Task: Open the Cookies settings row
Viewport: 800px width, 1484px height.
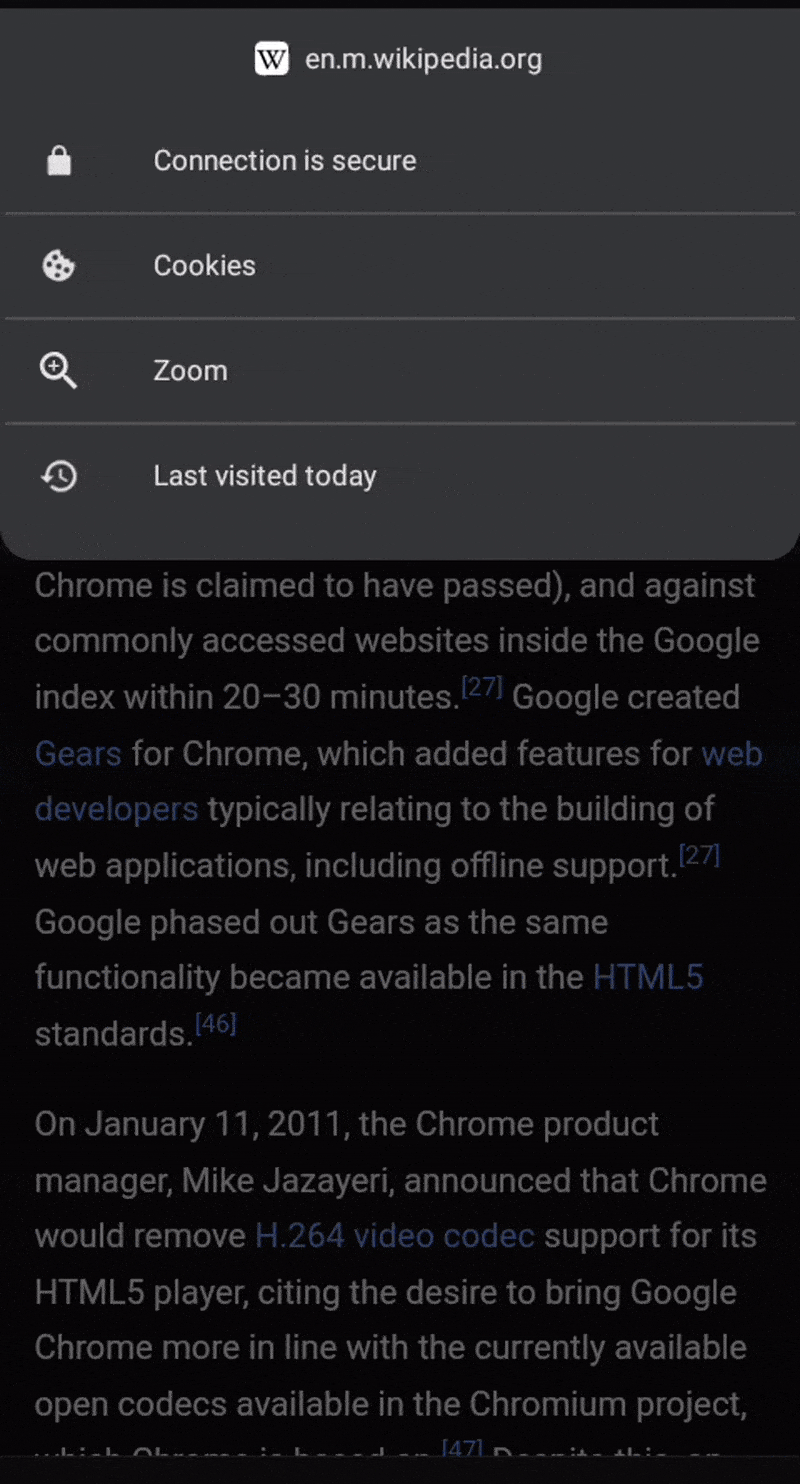Action: [400, 265]
